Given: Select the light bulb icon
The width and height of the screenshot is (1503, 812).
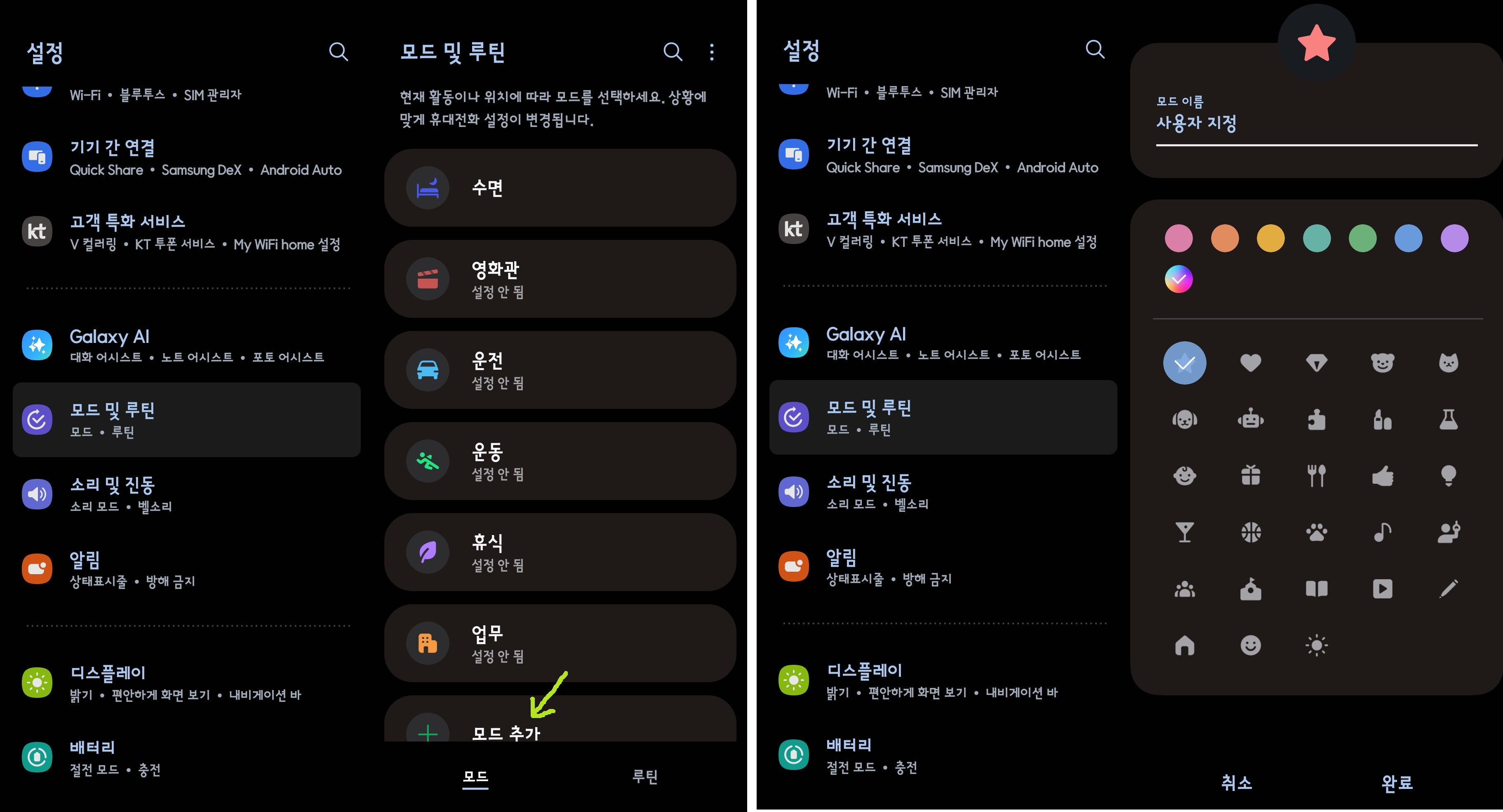Looking at the screenshot, I should click(1448, 475).
